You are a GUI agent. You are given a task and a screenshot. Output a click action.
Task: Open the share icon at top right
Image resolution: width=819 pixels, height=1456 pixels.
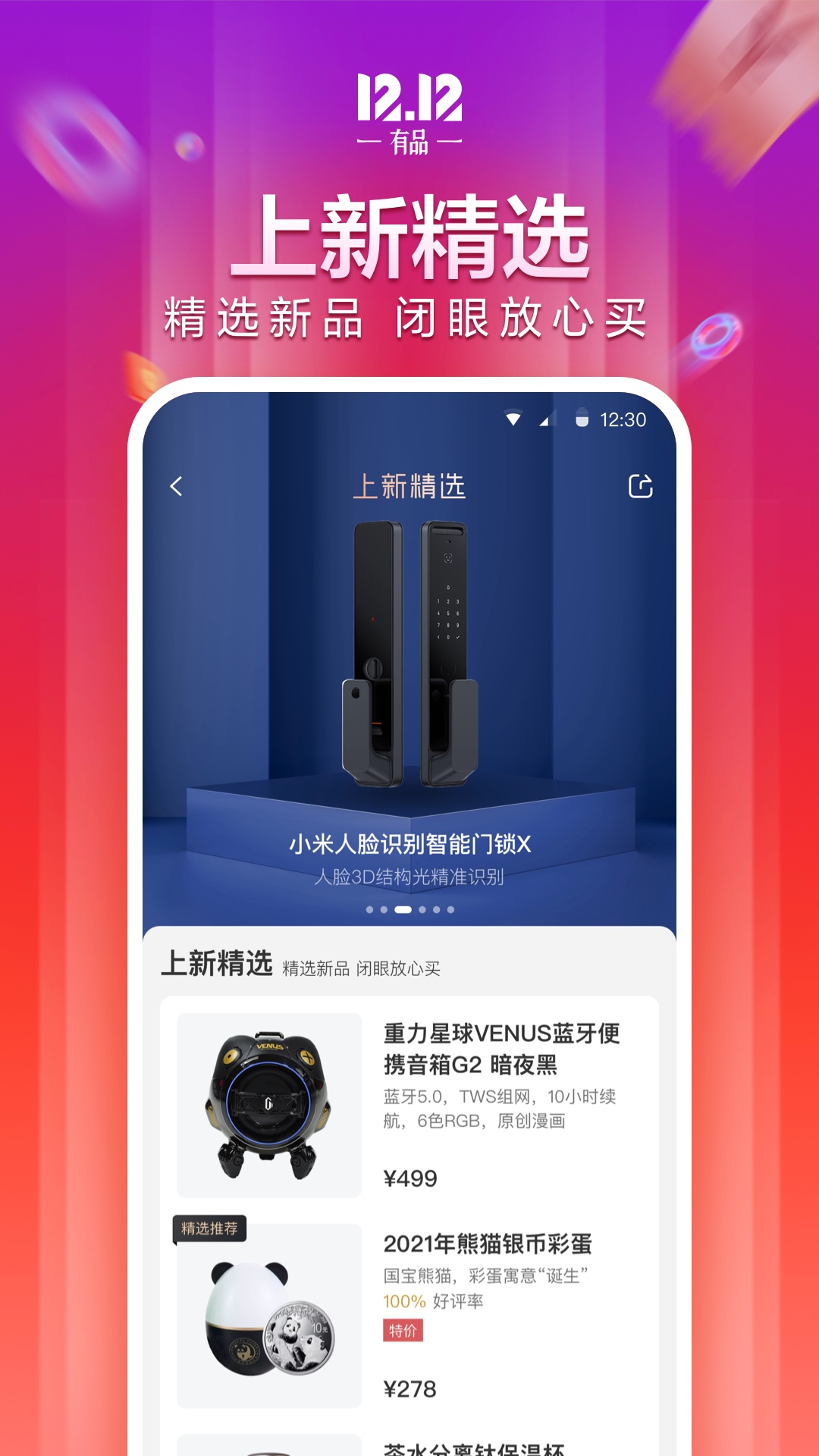(639, 485)
